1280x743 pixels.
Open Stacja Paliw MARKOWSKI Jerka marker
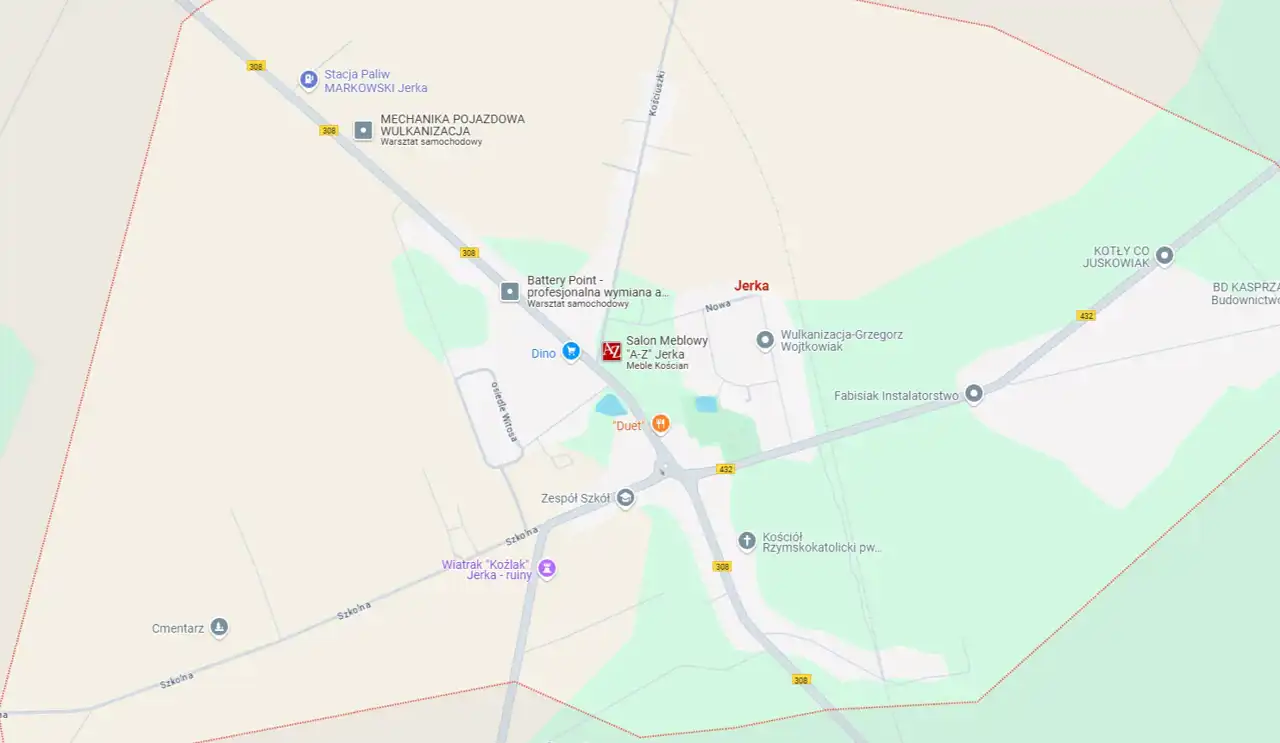[309, 79]
